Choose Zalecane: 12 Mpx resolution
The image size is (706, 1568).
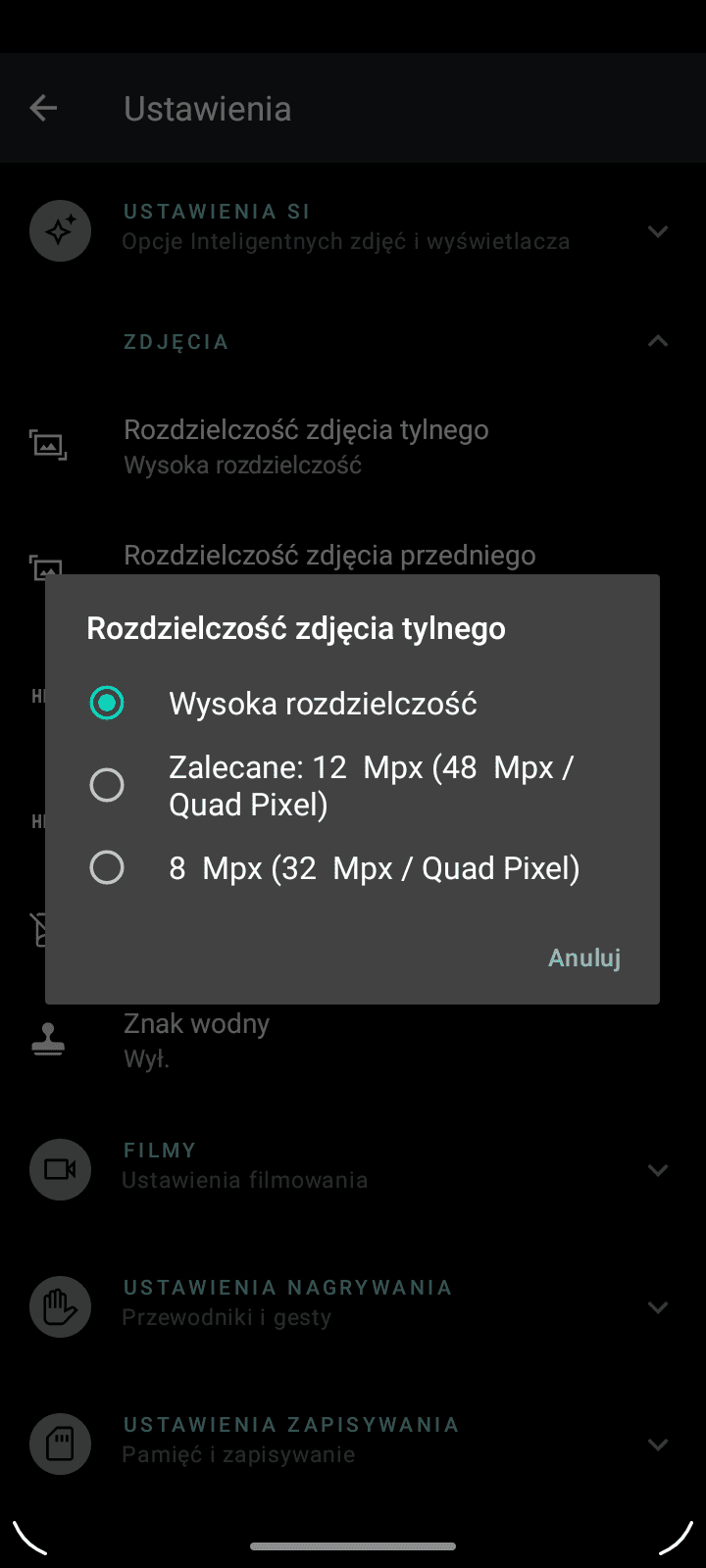pyautogui.click(x=352, y=785)
